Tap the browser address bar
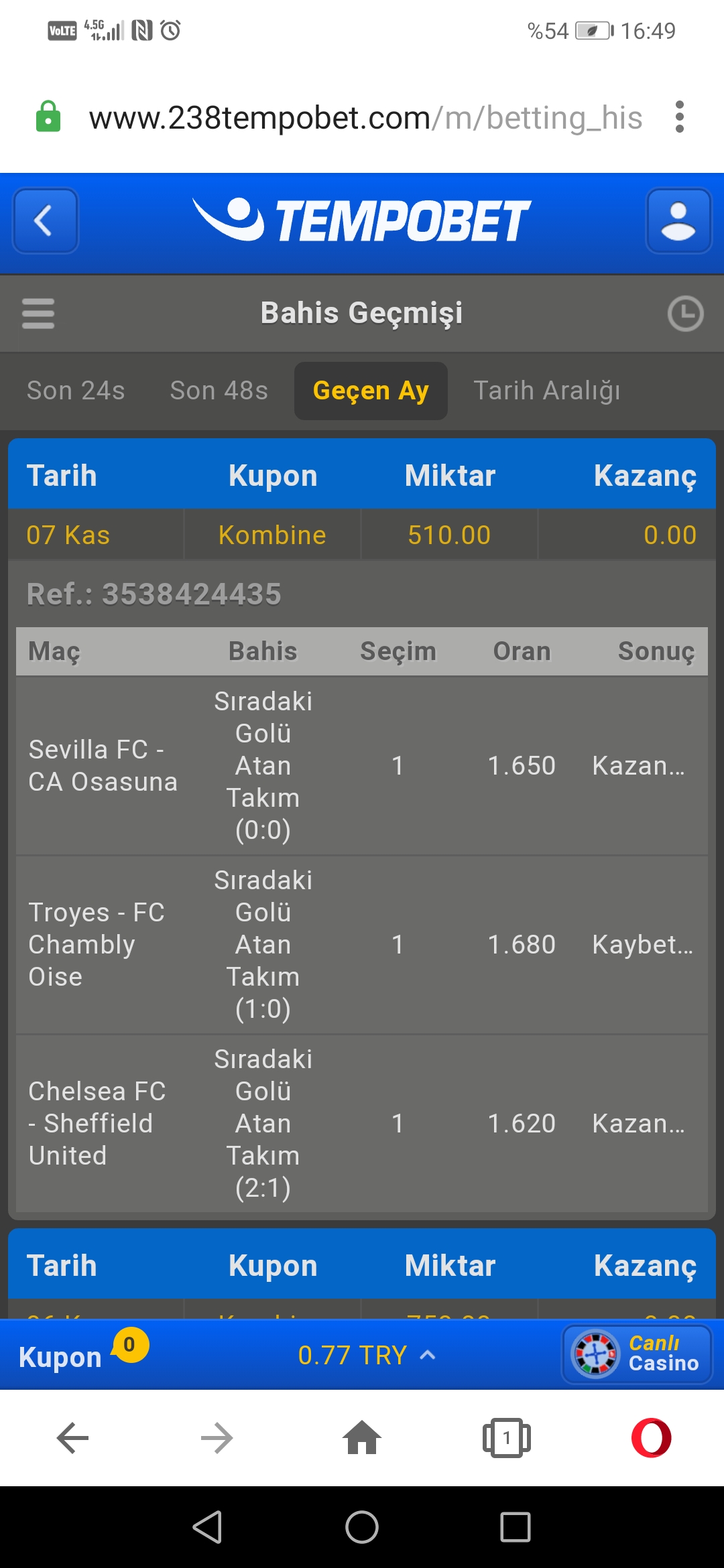 [x=365, y=118]
